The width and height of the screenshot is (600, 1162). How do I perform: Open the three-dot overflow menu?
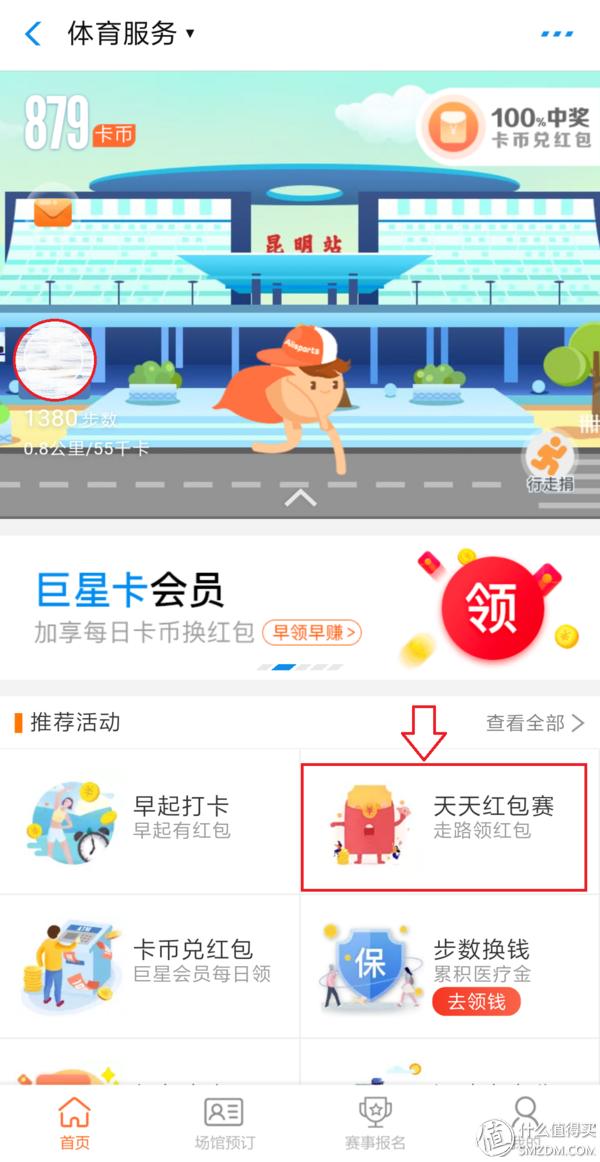click(x=557, y=33)
